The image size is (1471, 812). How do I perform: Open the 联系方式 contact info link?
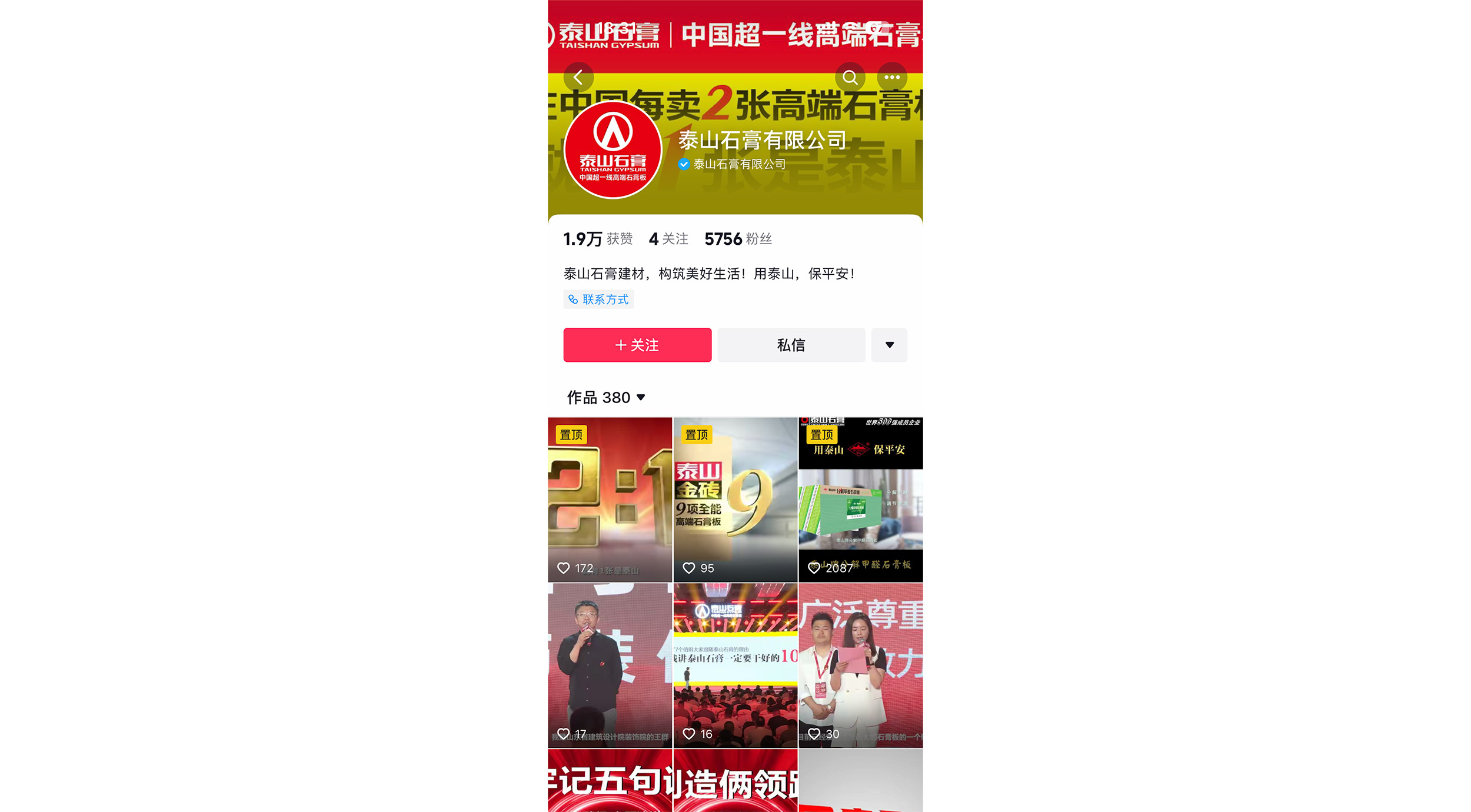point(598,299)
